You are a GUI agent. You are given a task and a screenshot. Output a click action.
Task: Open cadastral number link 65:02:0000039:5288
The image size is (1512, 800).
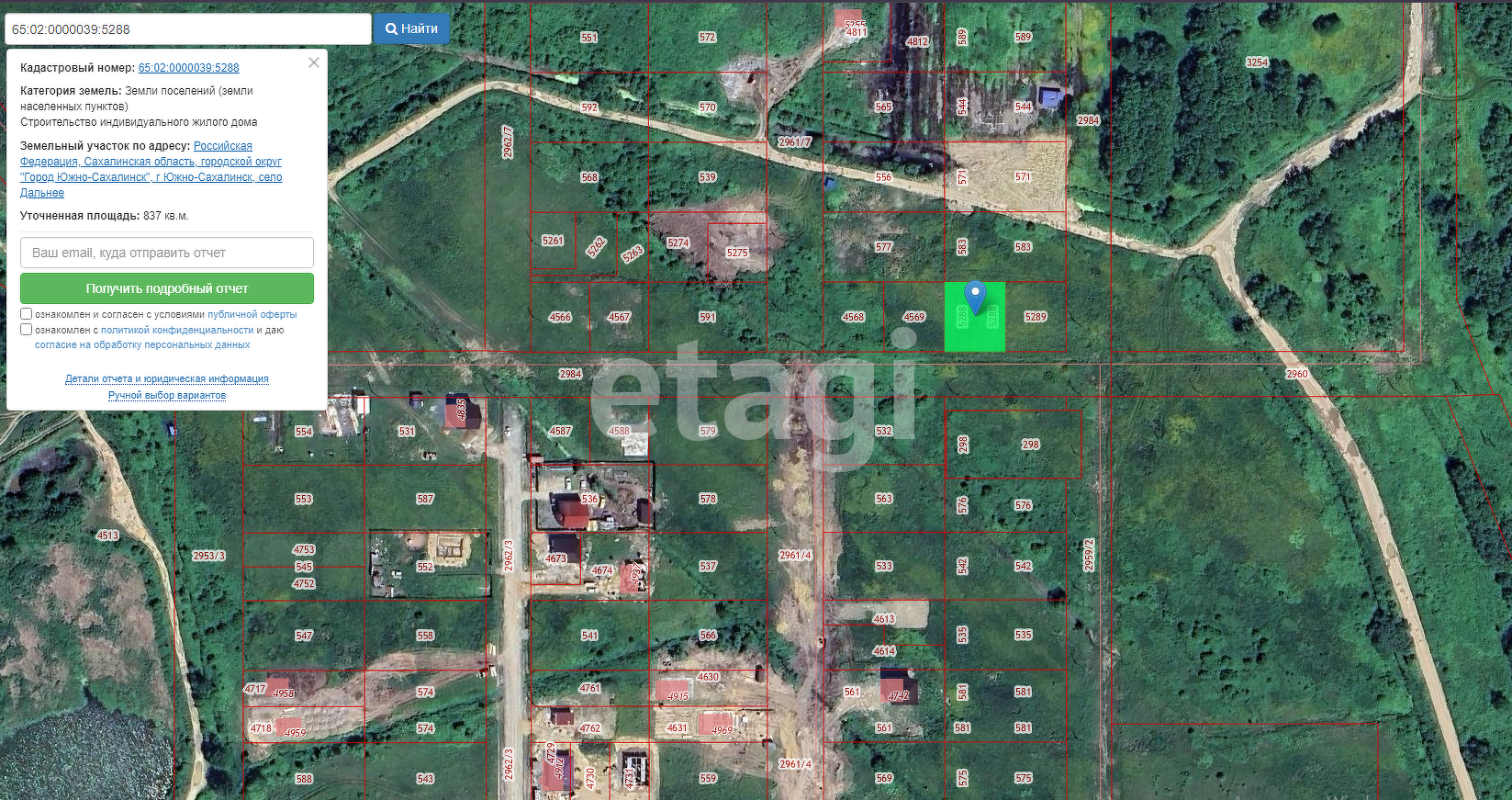pyautogui.click(x=188, y=68)
